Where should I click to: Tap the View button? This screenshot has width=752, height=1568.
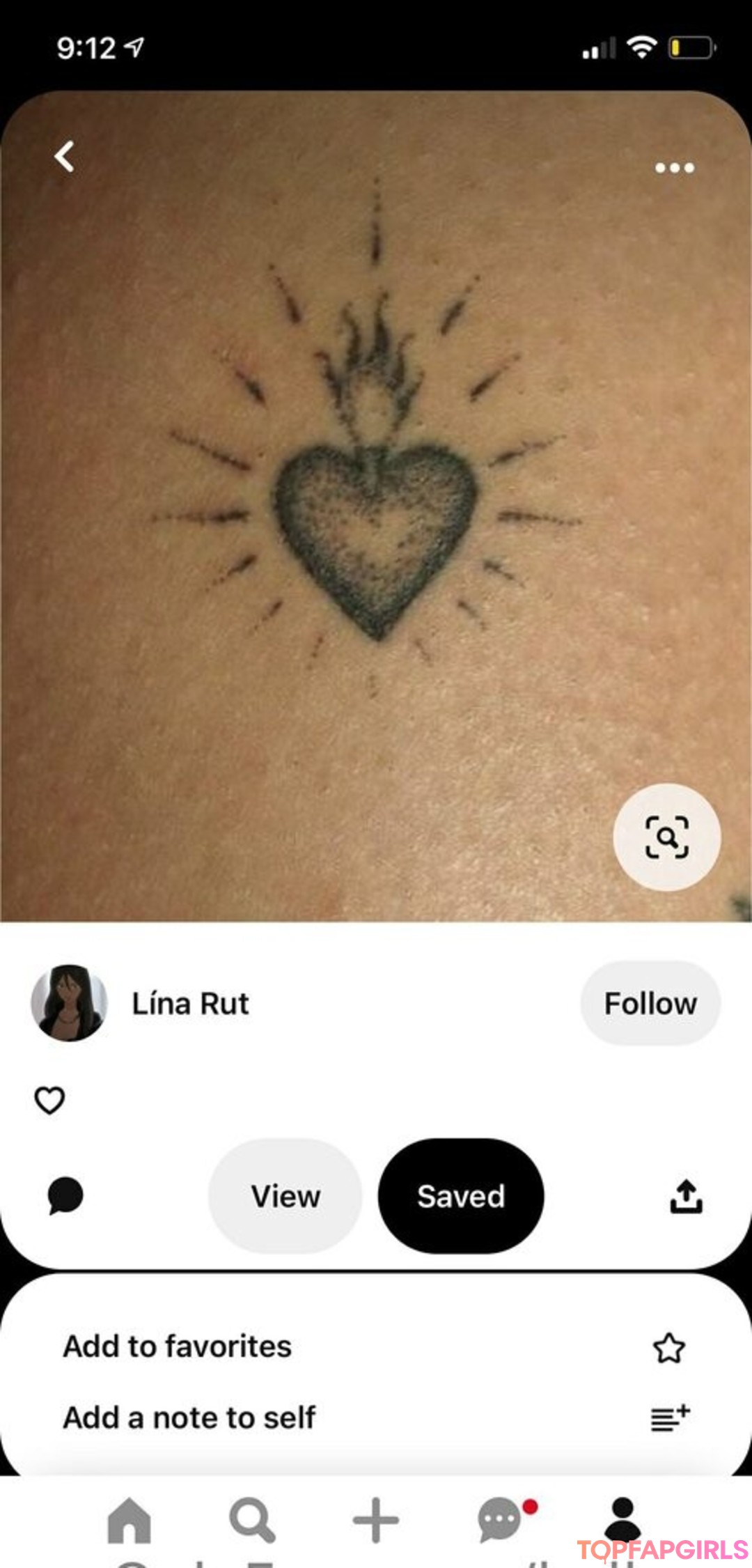point(285,1196)
